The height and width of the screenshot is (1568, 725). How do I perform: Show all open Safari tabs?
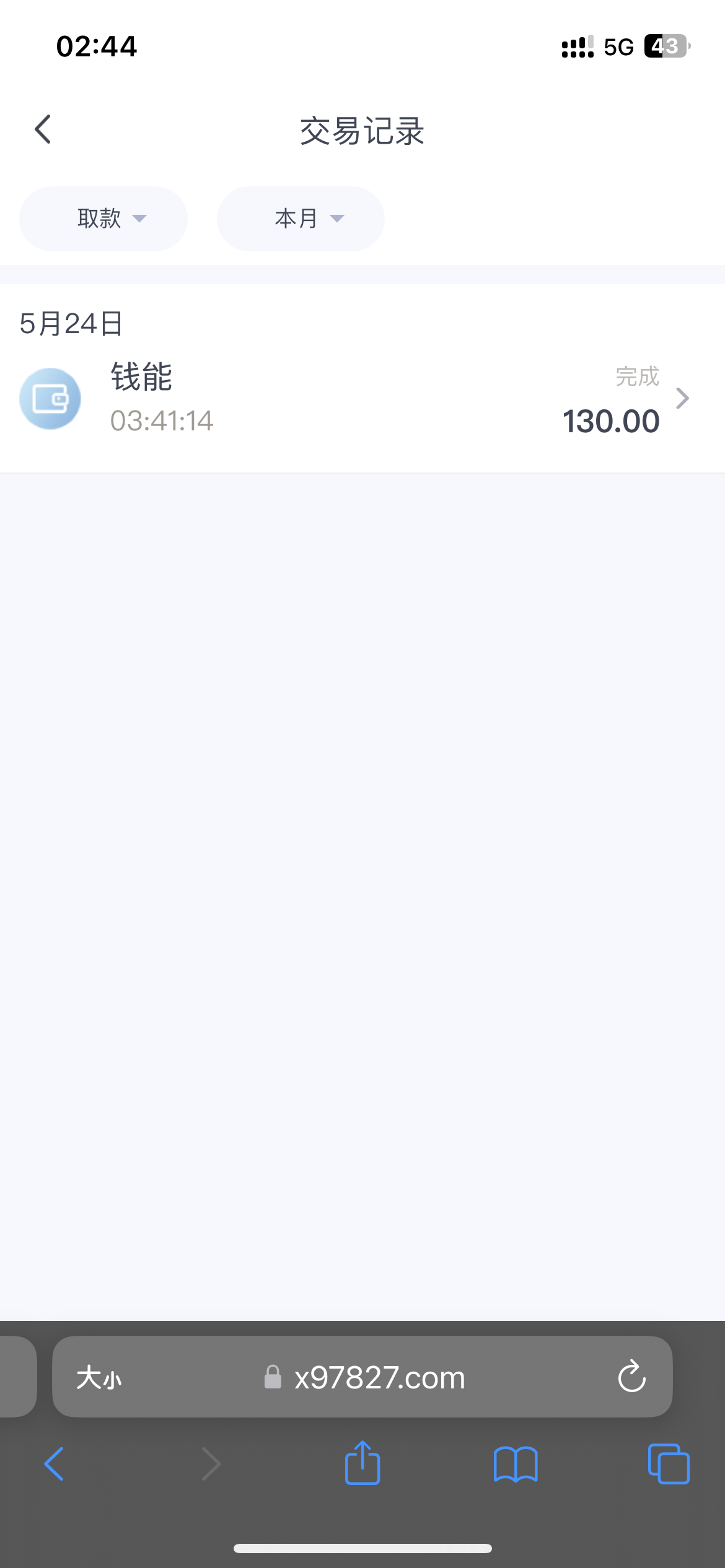(669, 1464)
